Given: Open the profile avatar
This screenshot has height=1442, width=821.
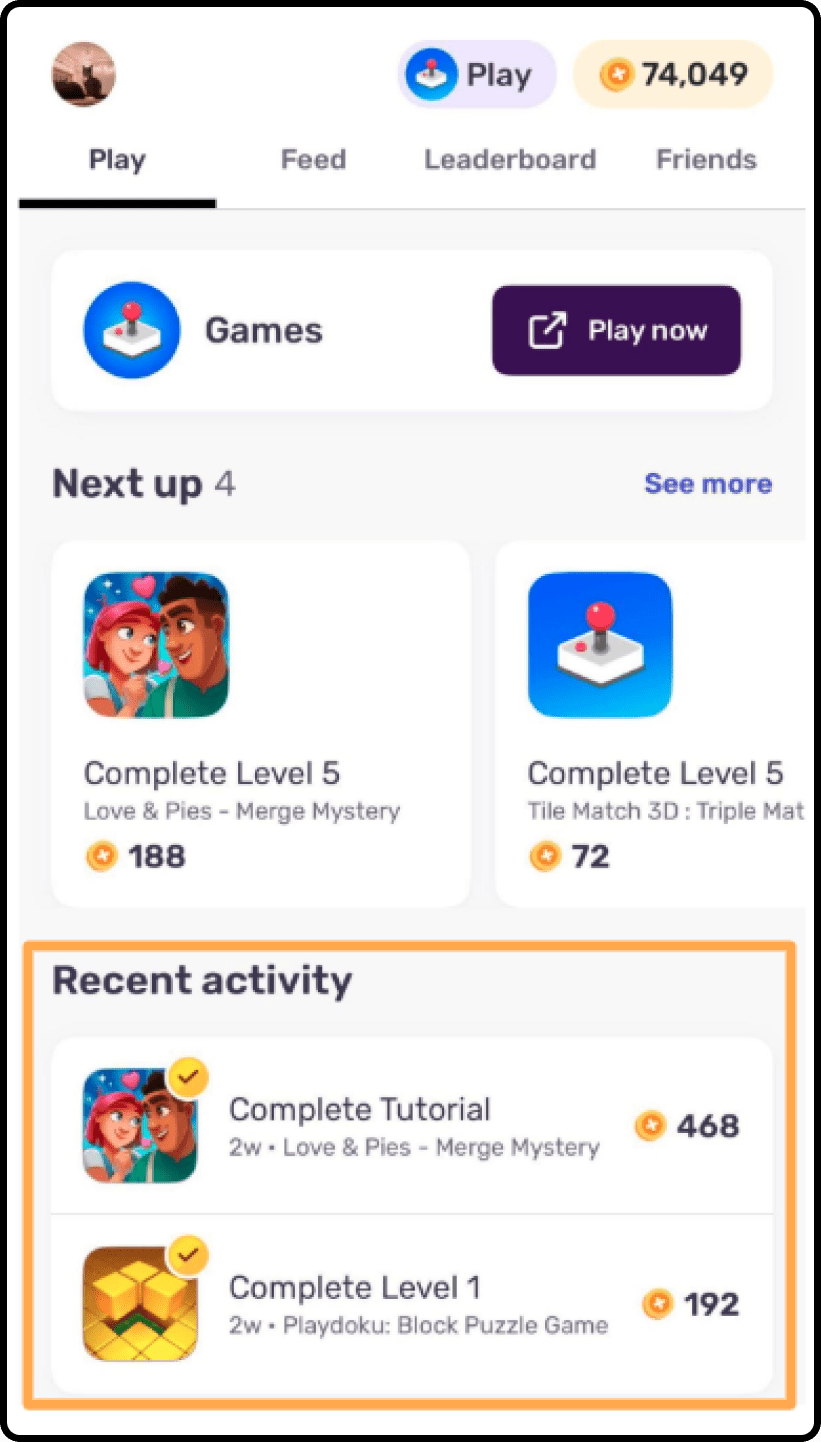Looking at the screenshot, I should (x=84, y=75).
